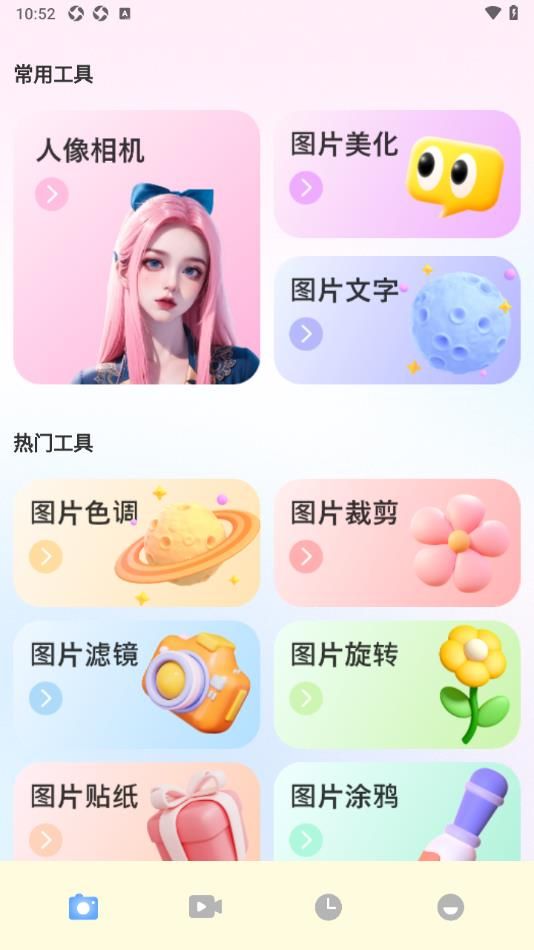Open the 图片美化 tool
This screenshot has width=534, height=950.
tap(397, 174)
